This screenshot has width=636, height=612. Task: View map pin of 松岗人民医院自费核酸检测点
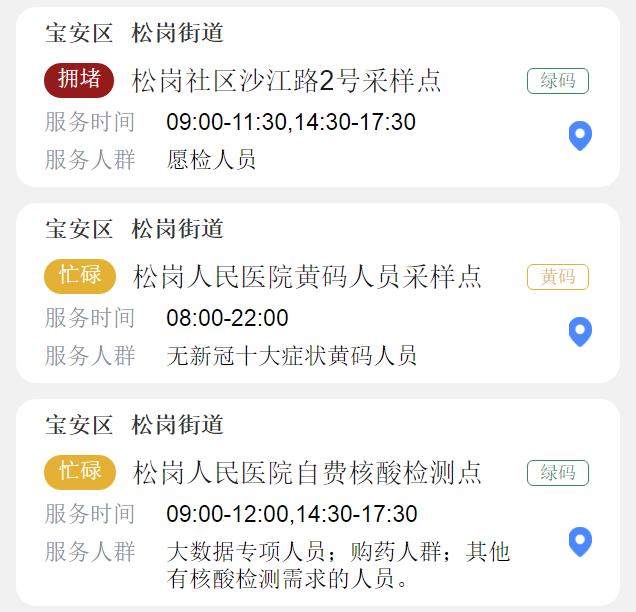(x=580, y=541)
